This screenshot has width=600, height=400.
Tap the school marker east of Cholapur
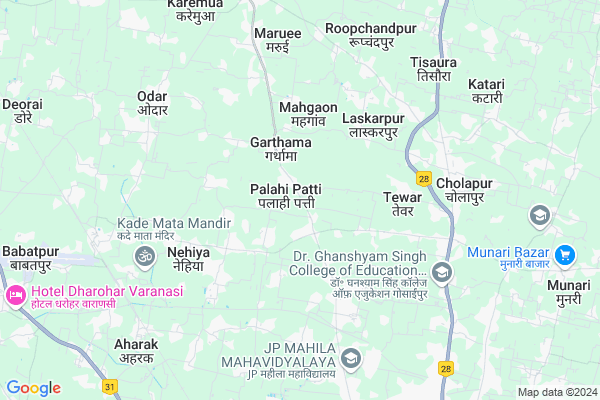click(x=540, y=215)
